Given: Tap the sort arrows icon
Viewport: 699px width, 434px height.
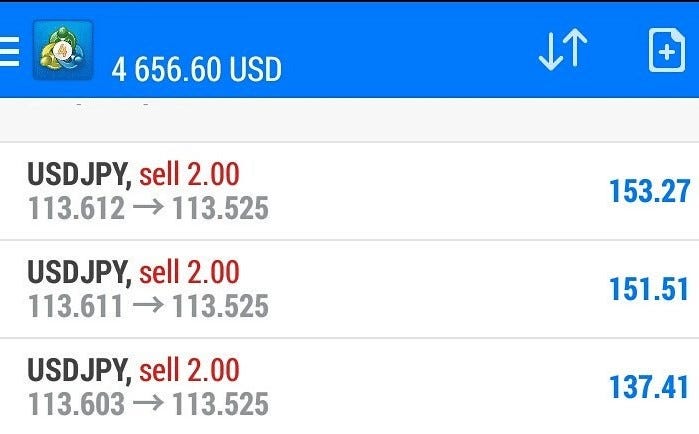Looking at the screenshot, I should tap(563, 51).
